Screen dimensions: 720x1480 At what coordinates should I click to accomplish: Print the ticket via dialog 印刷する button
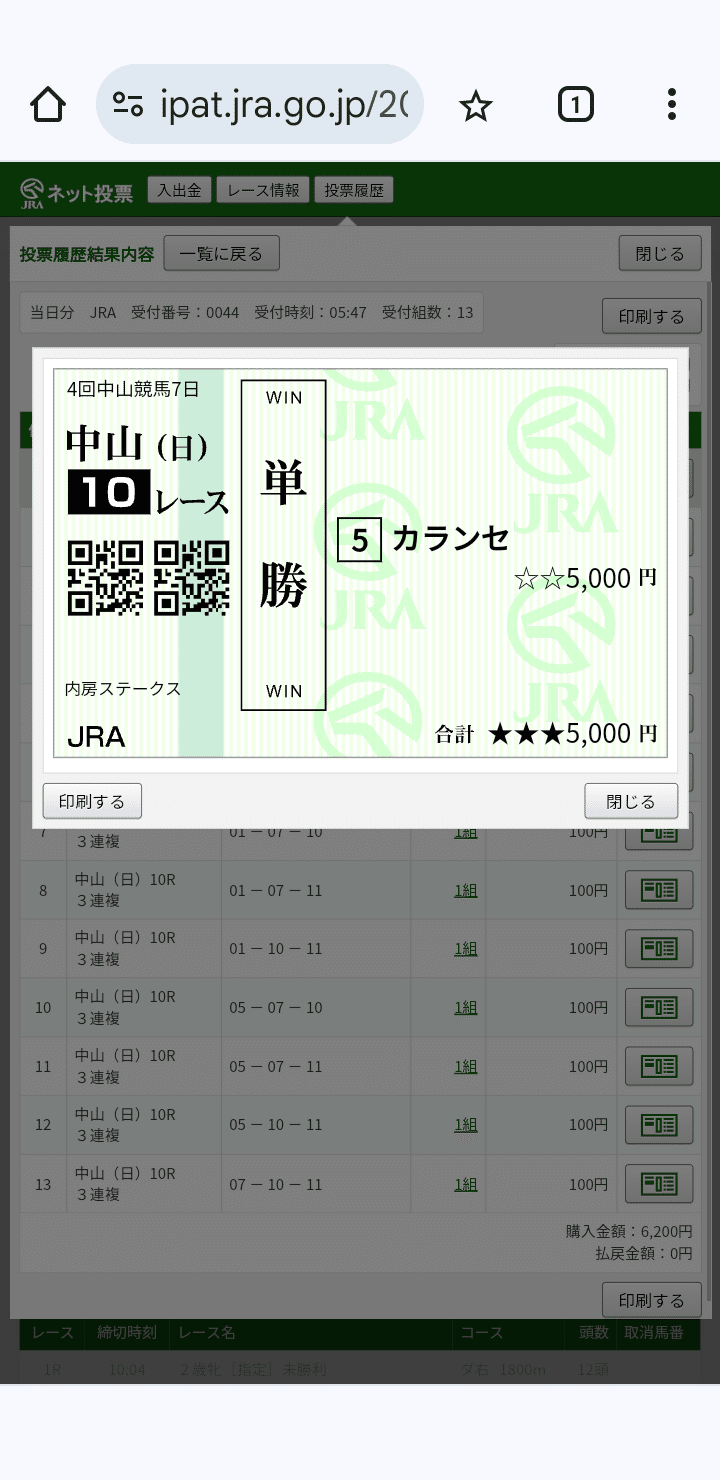[x=92, y=801]
